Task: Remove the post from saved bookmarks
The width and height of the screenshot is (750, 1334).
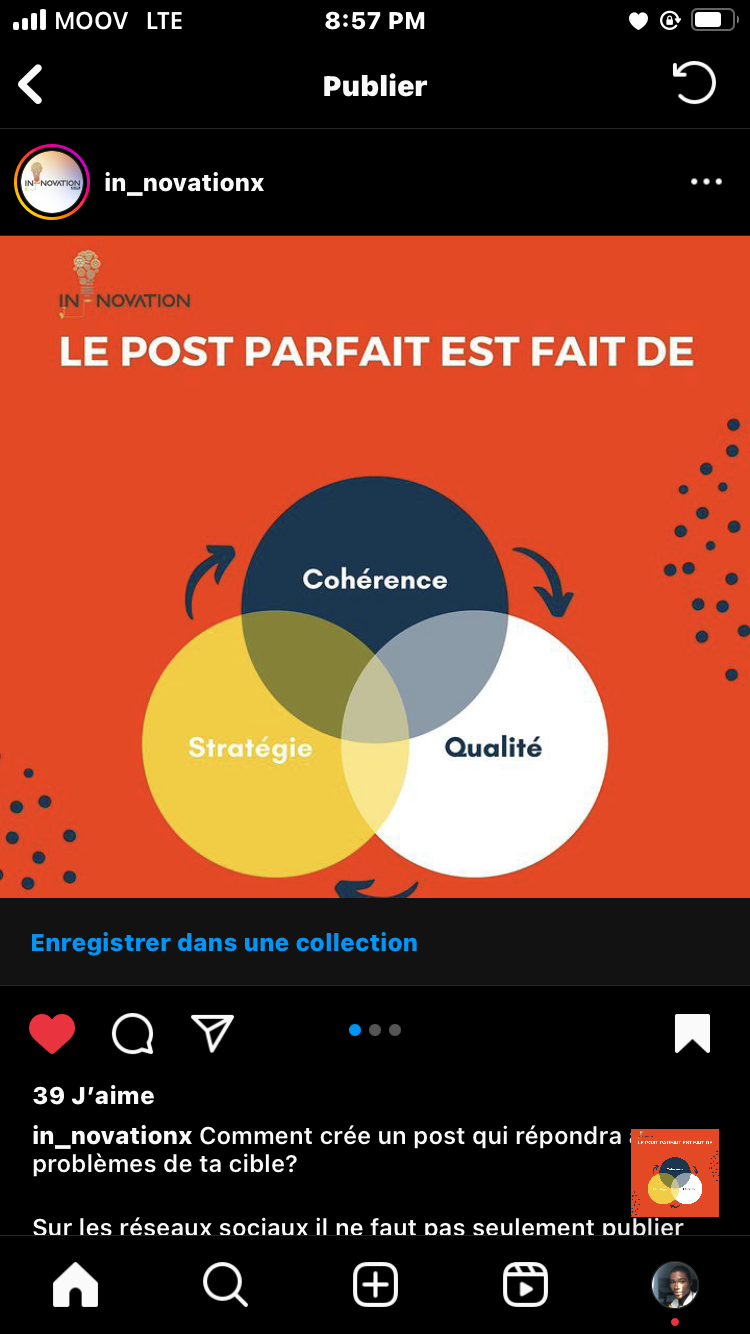Action: [692, 1033]
